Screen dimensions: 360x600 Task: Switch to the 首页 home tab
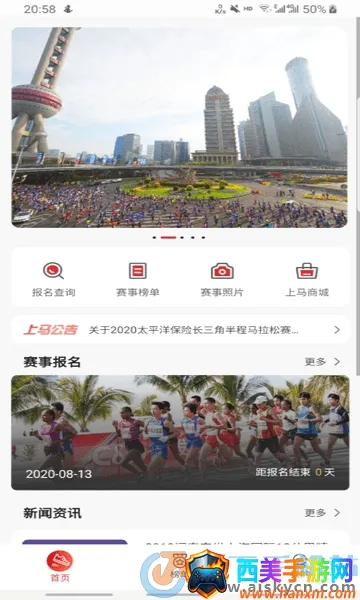tap(60, 566)
